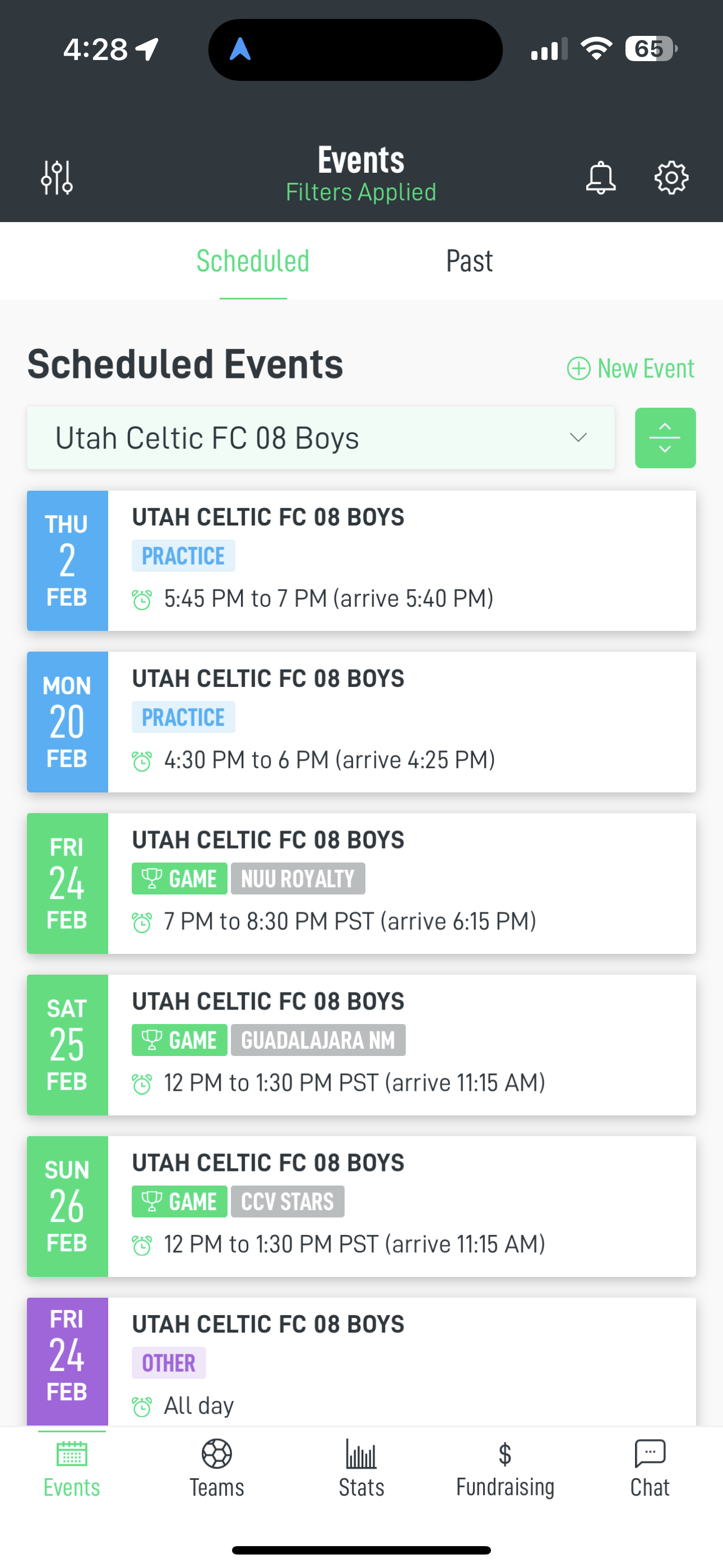This screenshot has height=1568, width=723.
Task: Tap the Events tab in the bottom bar
Action: click(x=72, y=1468)
